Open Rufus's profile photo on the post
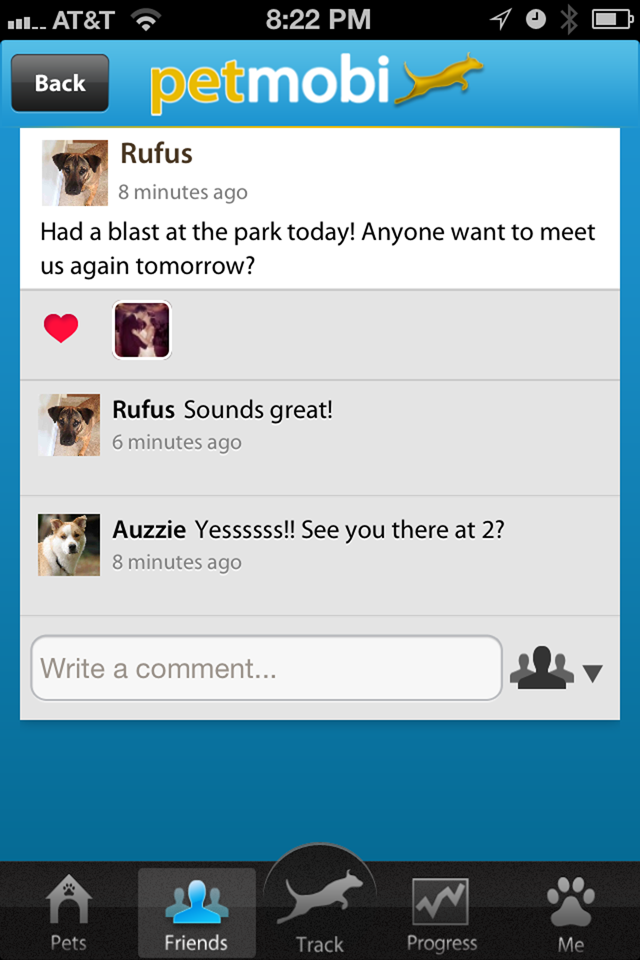 tap(75, 173)
